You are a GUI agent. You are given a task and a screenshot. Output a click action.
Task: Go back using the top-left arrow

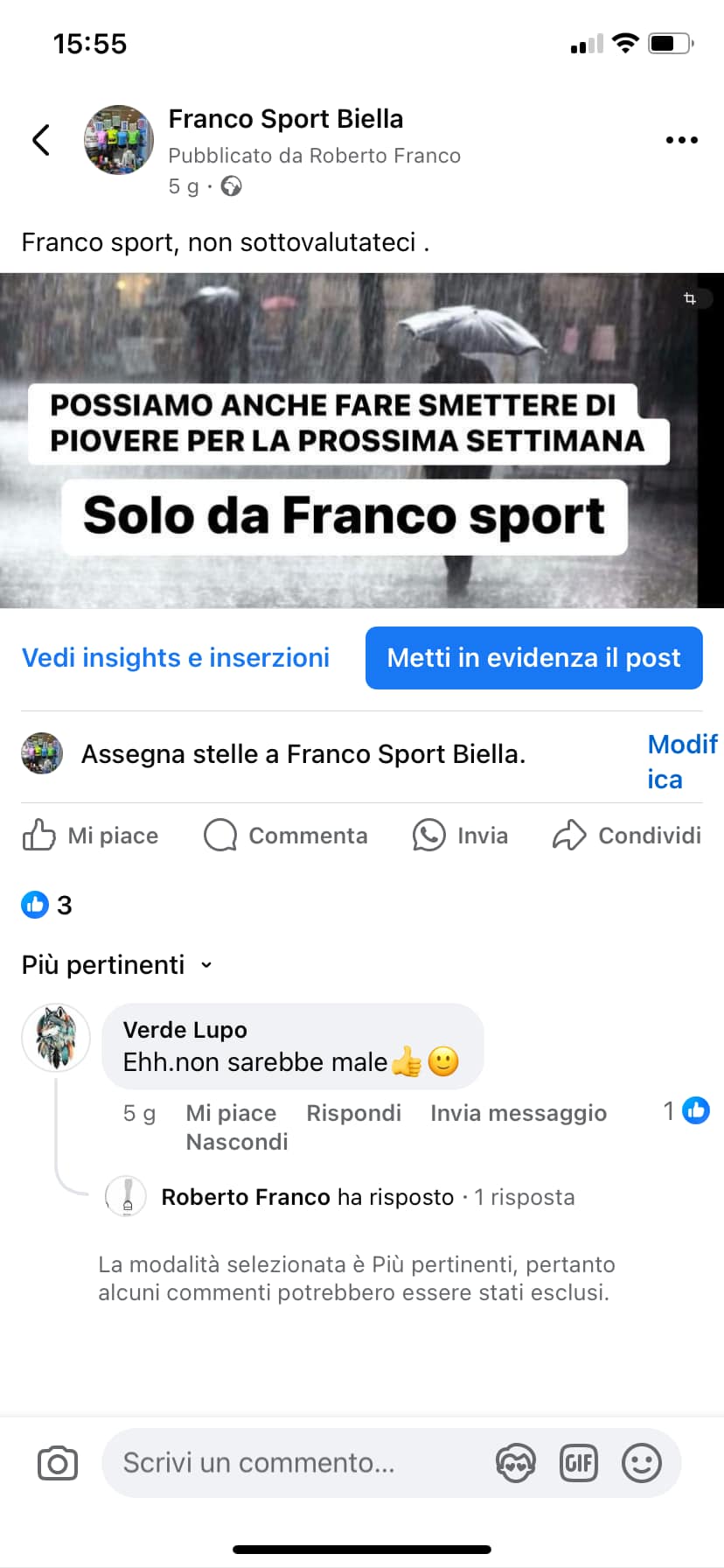(40, 140)
